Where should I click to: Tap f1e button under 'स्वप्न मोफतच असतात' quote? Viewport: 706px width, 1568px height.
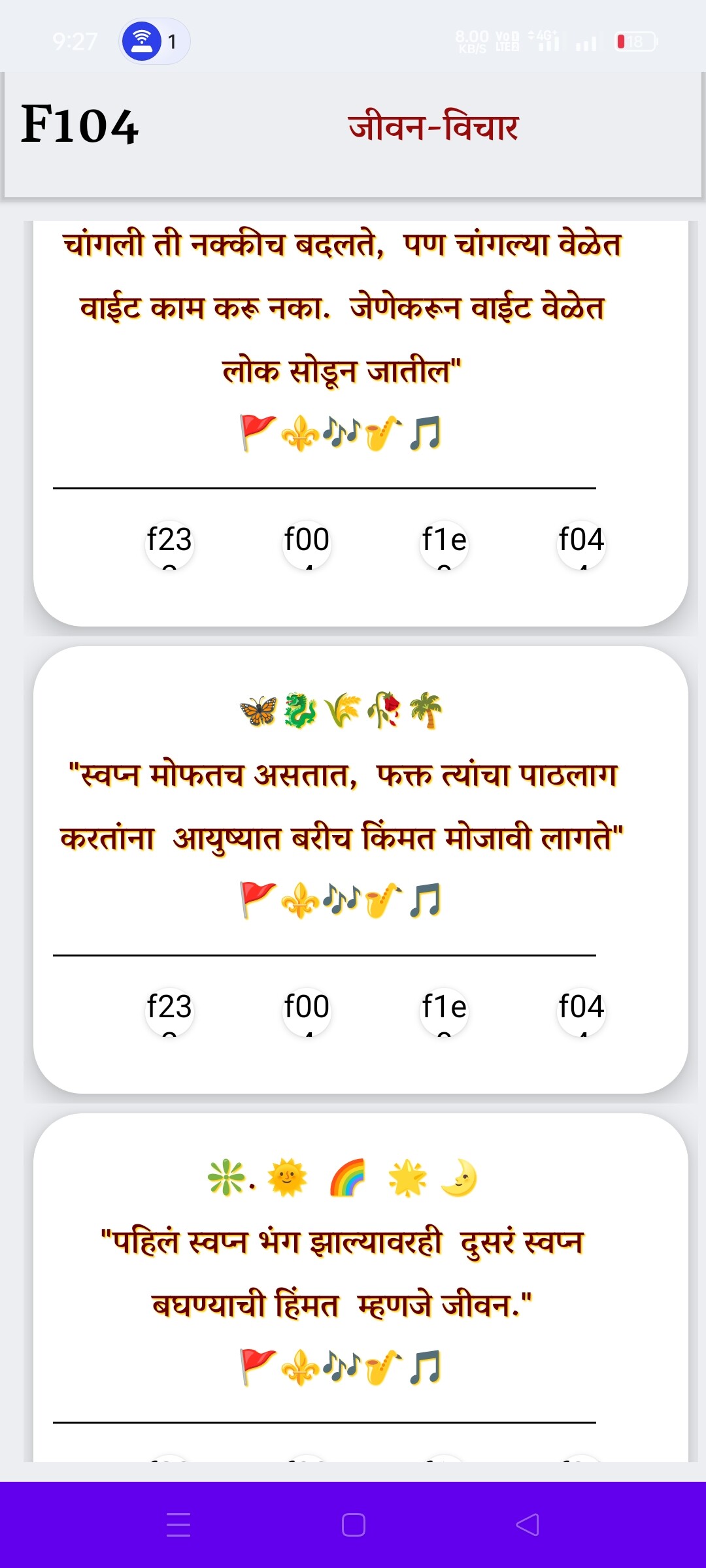[x=444, y=1012]
